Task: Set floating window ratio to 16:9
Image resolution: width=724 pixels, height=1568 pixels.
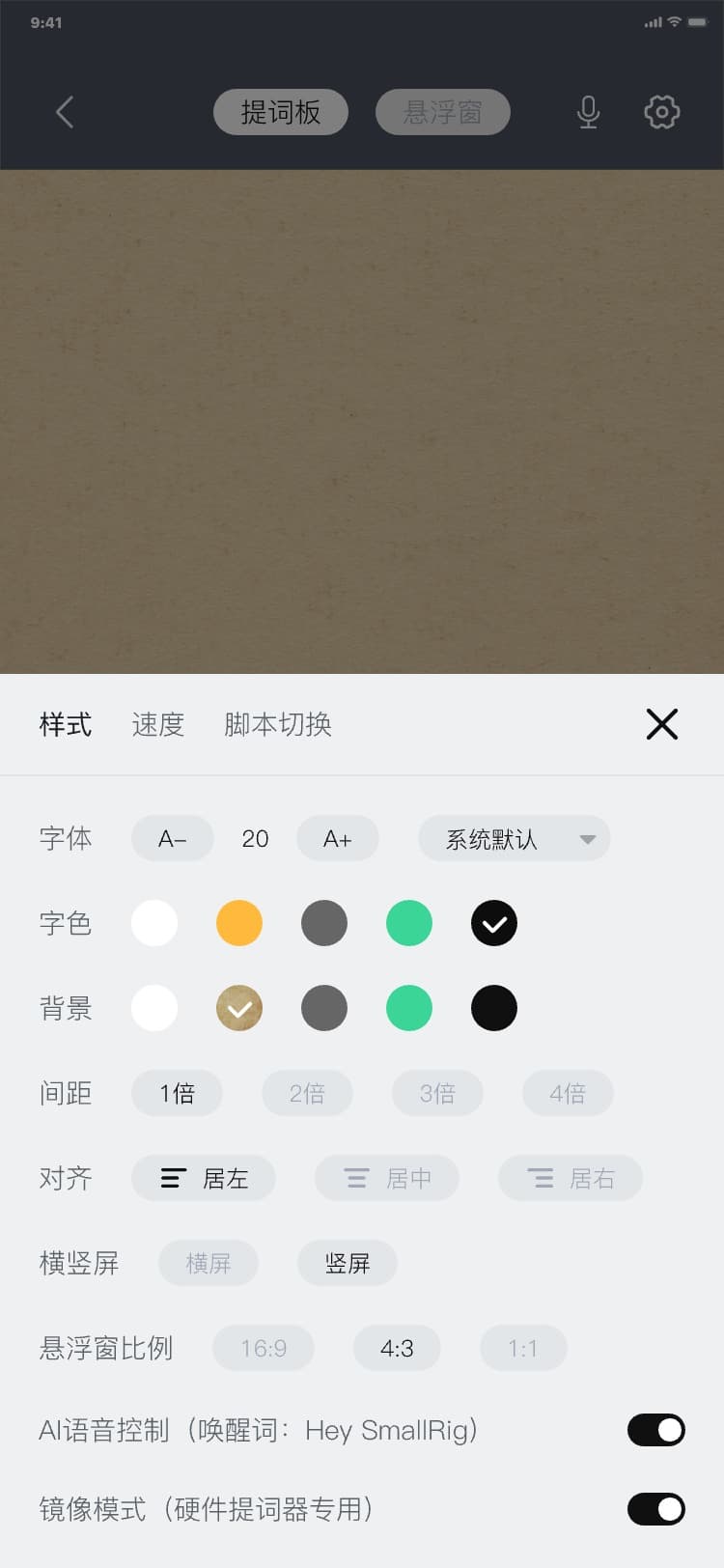Action: tap(264, 1348)
